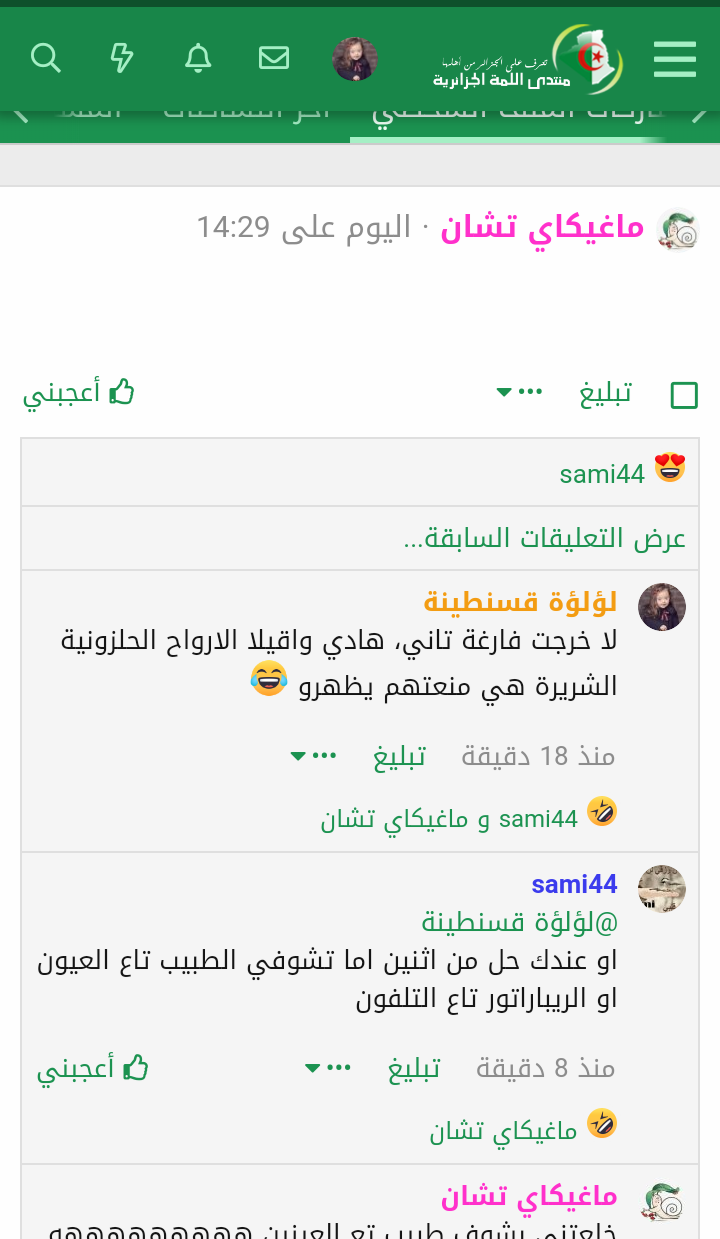Open the account avatar in the header

[x=354, y=59]
